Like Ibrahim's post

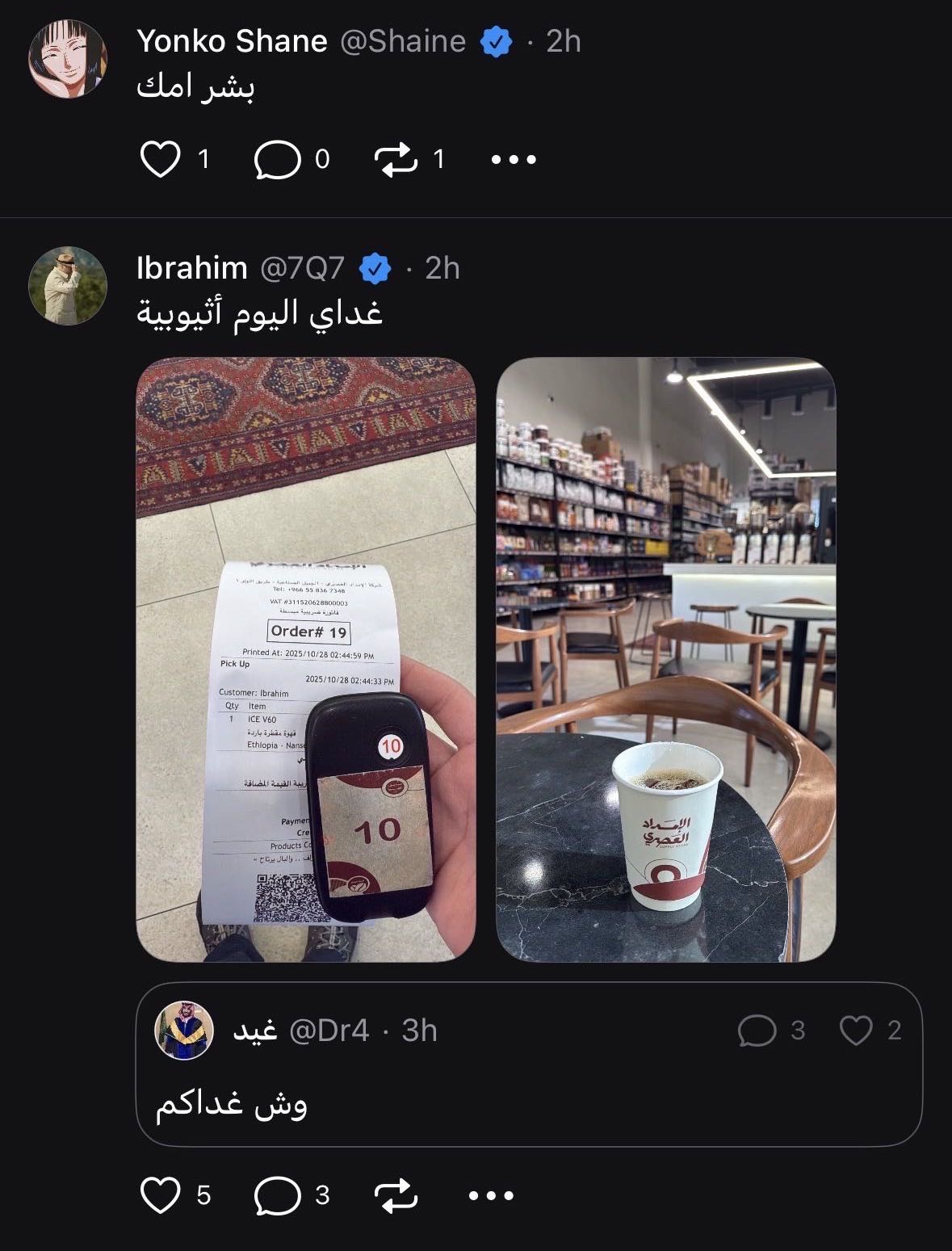161,1195
